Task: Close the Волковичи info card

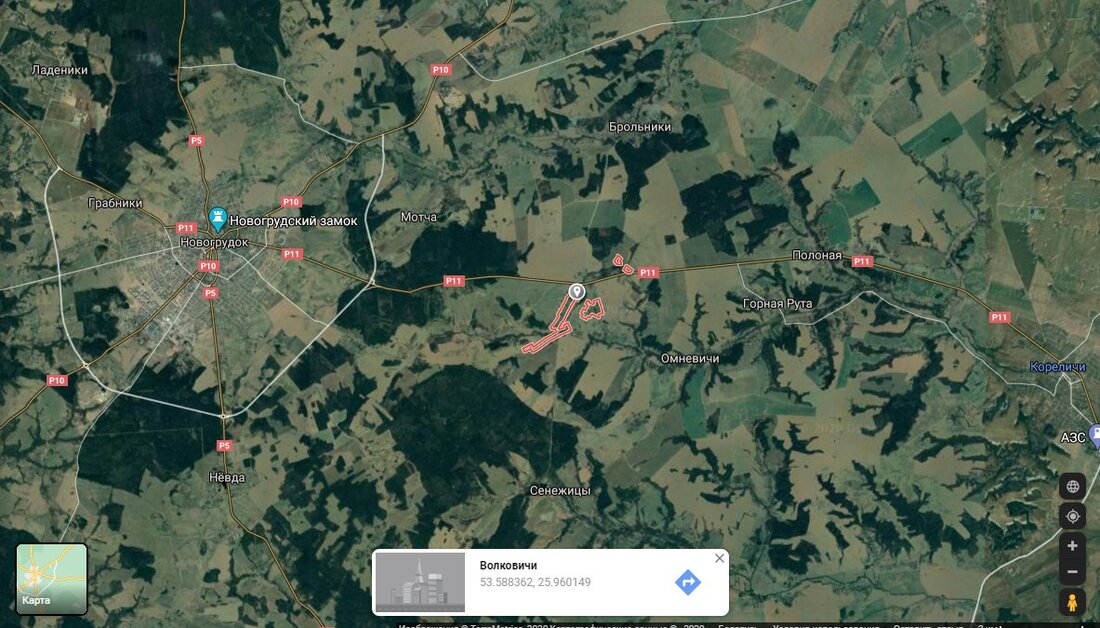Action: pyautogui.click(x=719, y=558)
